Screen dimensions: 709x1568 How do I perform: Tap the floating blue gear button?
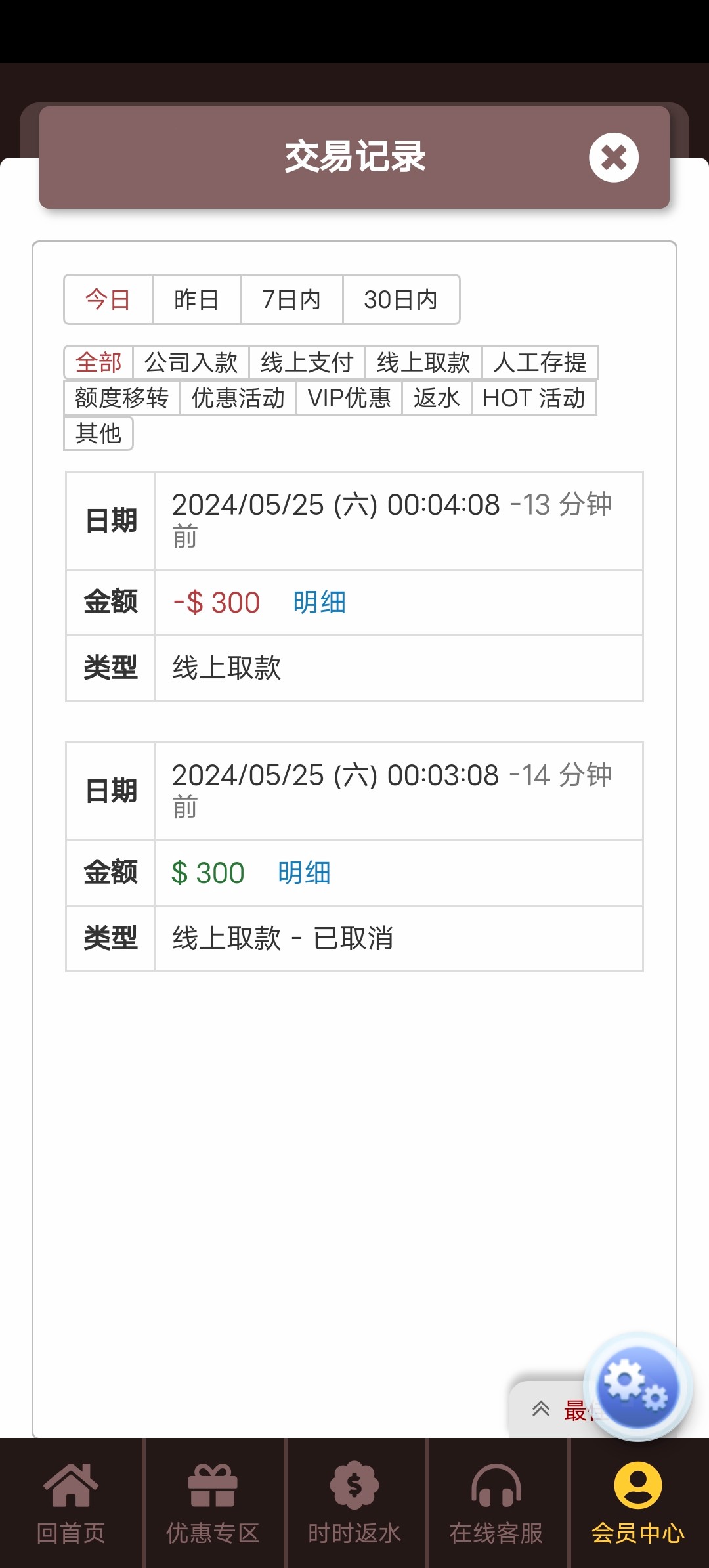point(637,1387)
